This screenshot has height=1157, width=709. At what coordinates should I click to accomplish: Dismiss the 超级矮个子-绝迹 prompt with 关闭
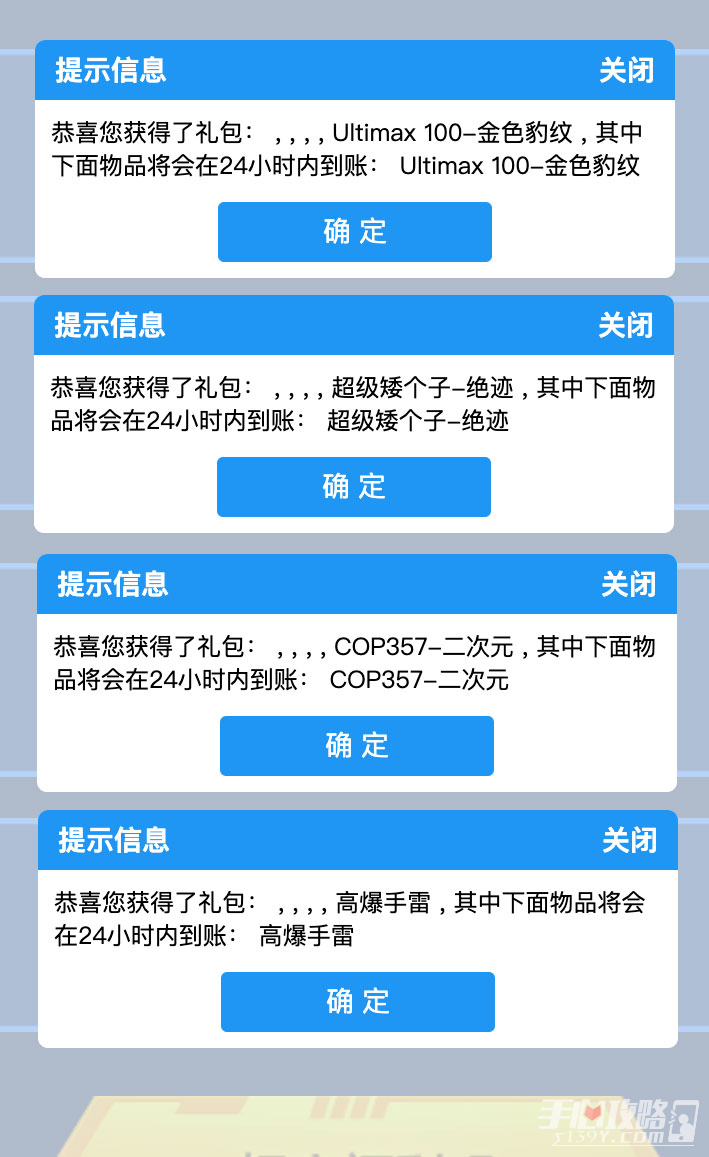[x=626, y=325]
